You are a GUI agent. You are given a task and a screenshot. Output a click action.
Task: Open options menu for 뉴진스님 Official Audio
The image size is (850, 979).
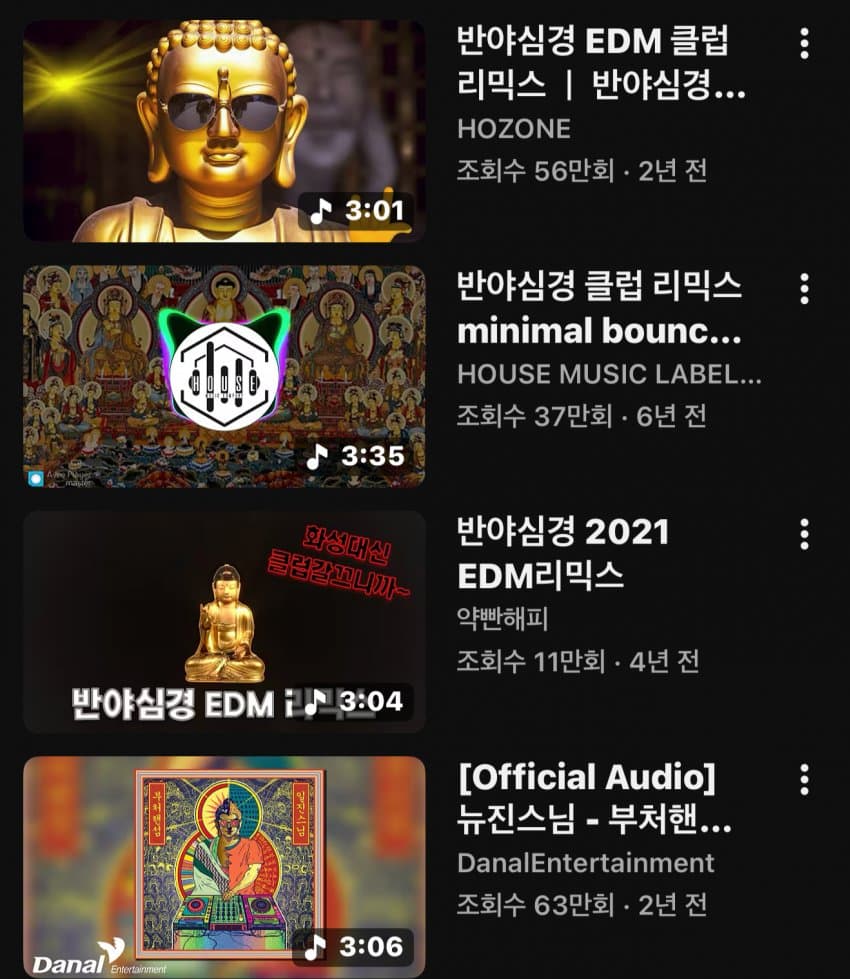point(804,779)
